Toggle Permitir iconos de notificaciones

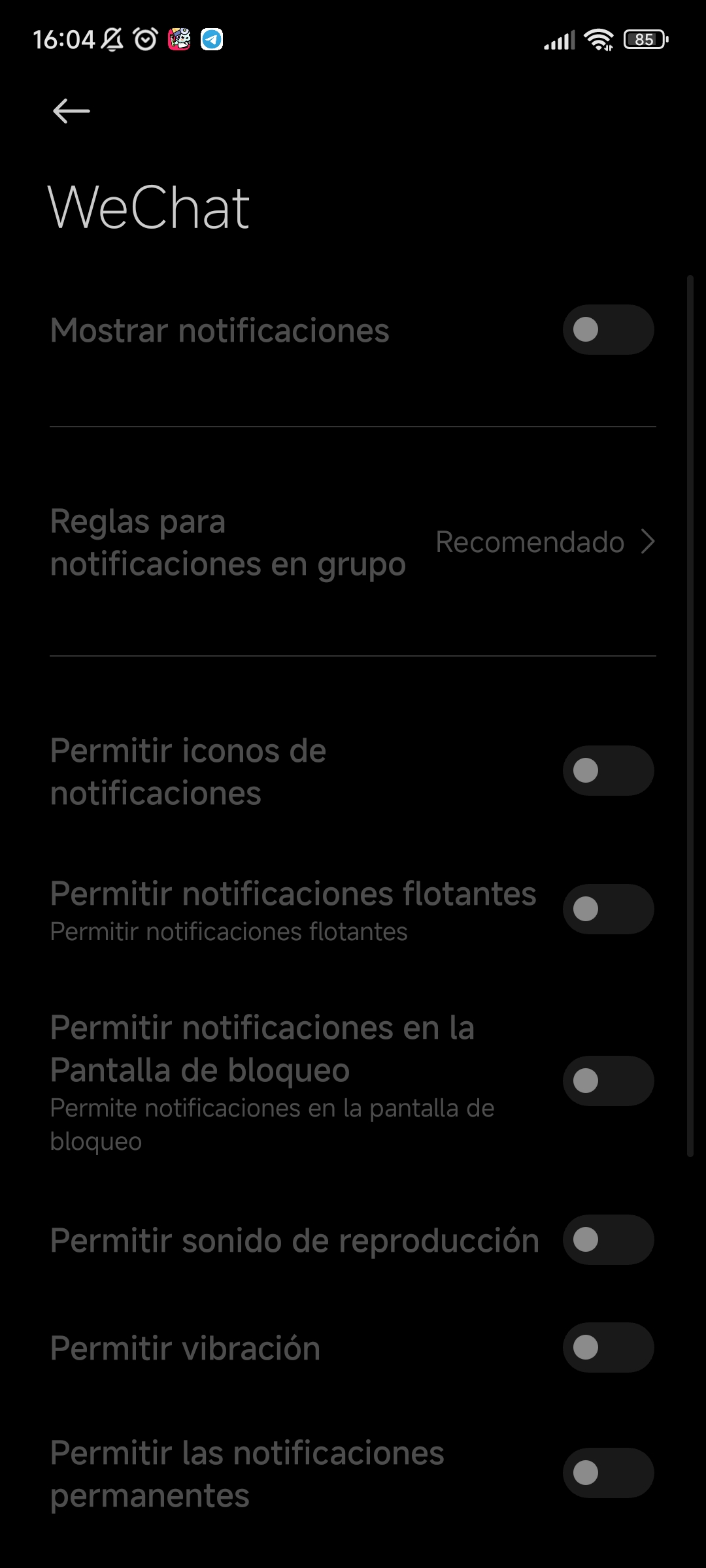click(x=609, y=771)
